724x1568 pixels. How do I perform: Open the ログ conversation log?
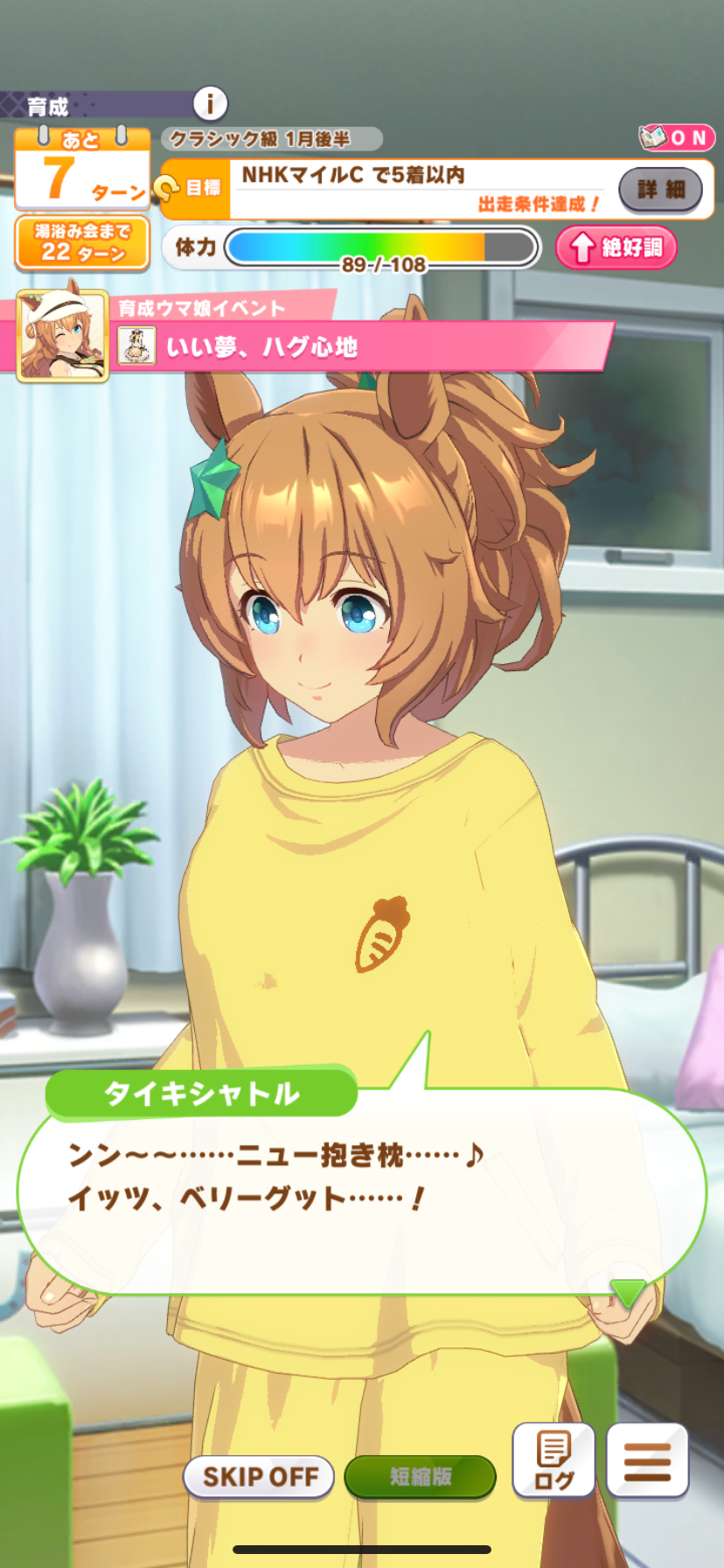[553, 1461]
